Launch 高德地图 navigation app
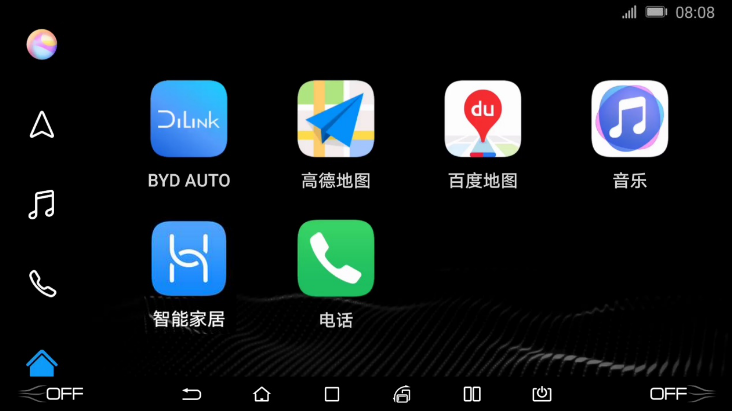This screenshot has width=732, height=411. (x=336, y=119)
